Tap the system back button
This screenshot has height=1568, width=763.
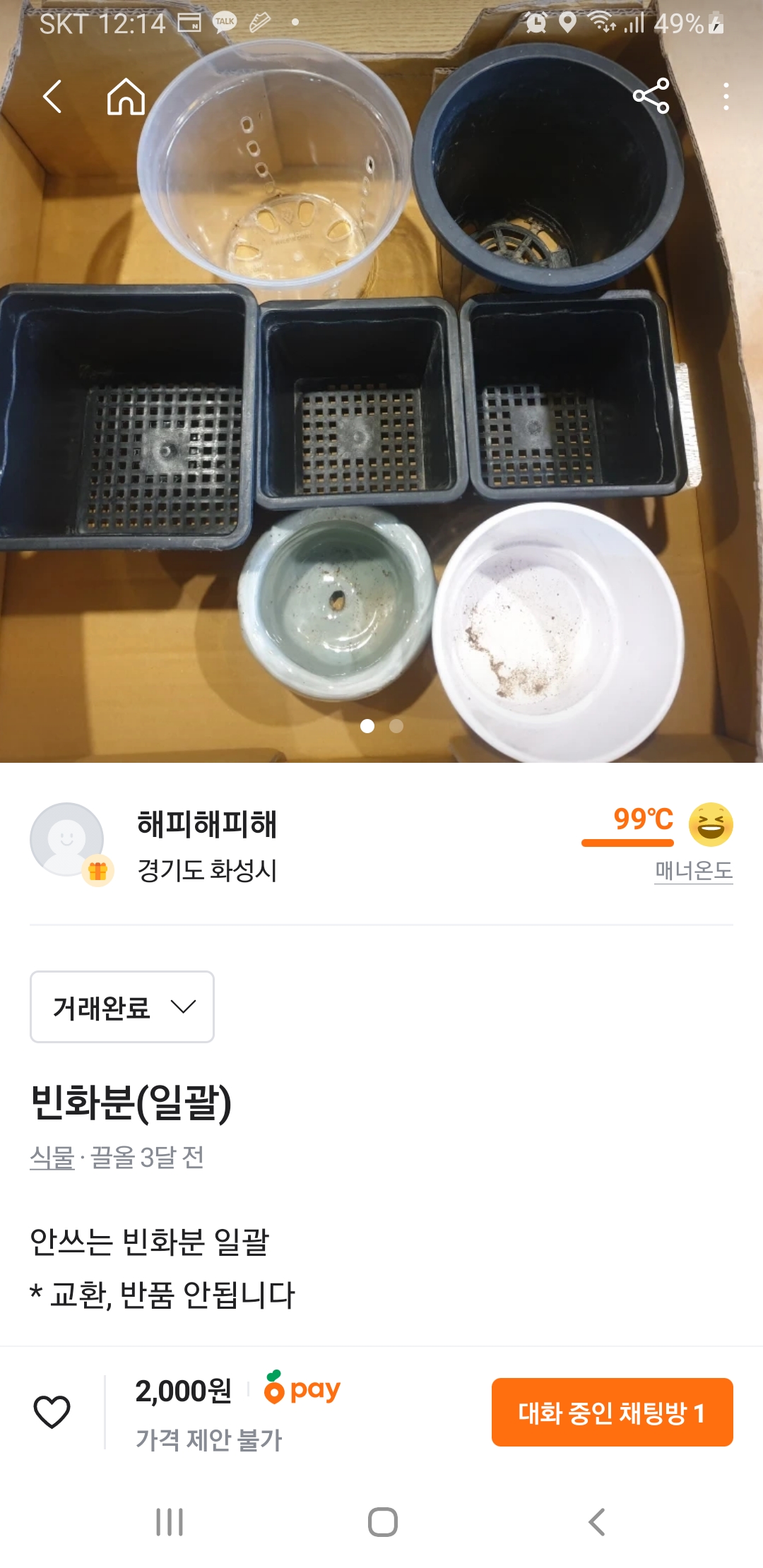597,1522
